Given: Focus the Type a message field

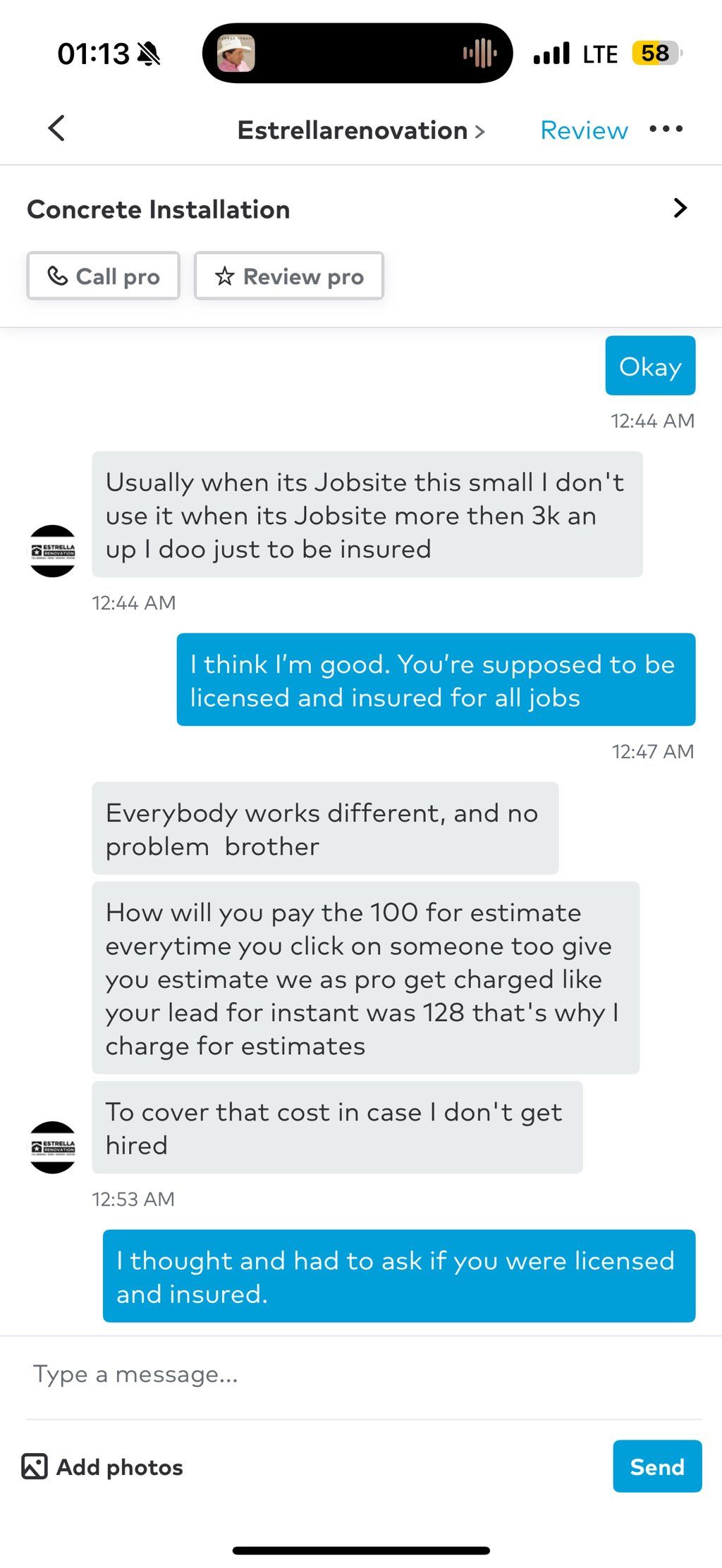Looking at the screenshot, I should 360,1374.
